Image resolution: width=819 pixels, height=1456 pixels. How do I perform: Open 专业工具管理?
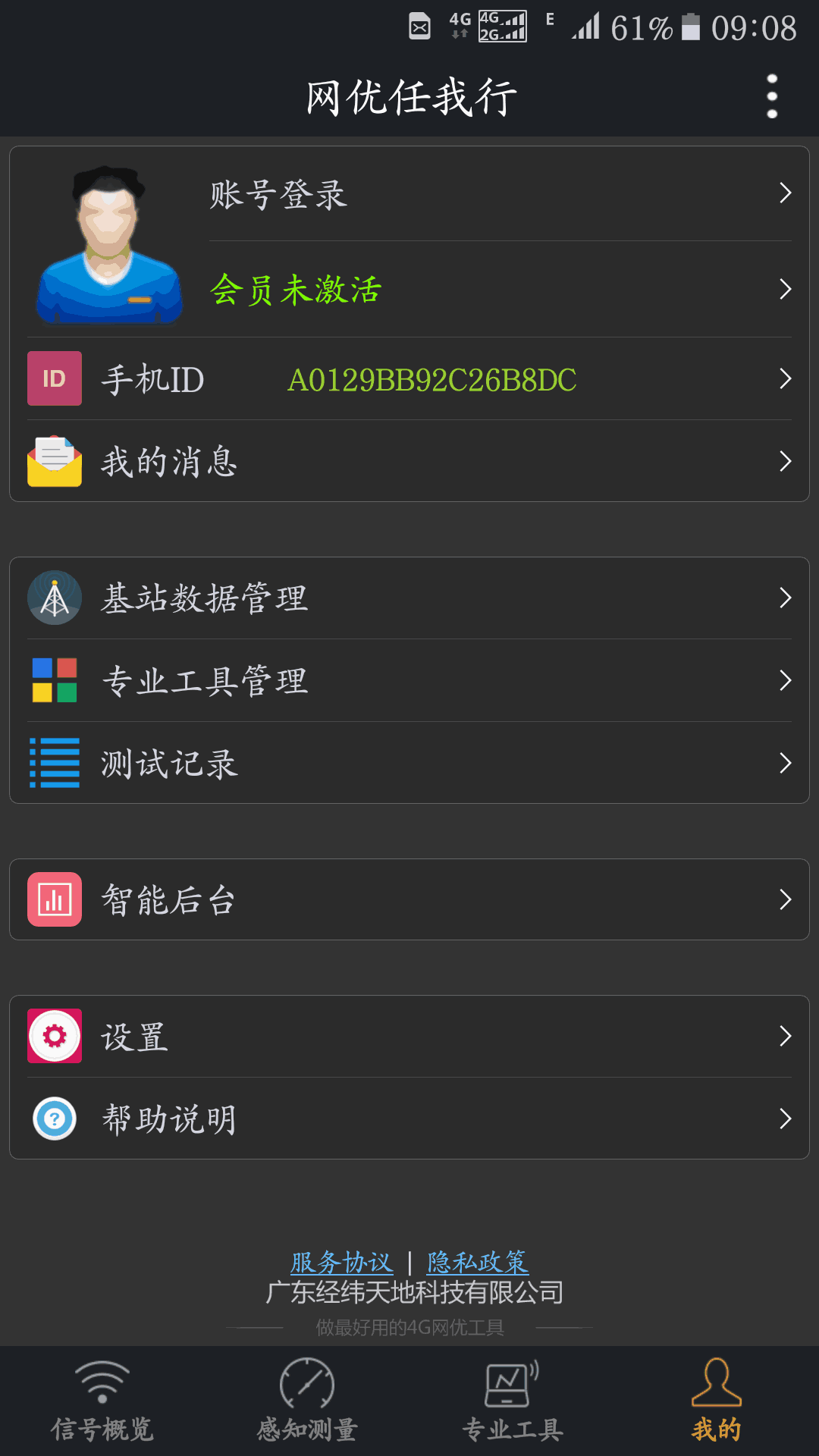[409, 680]
